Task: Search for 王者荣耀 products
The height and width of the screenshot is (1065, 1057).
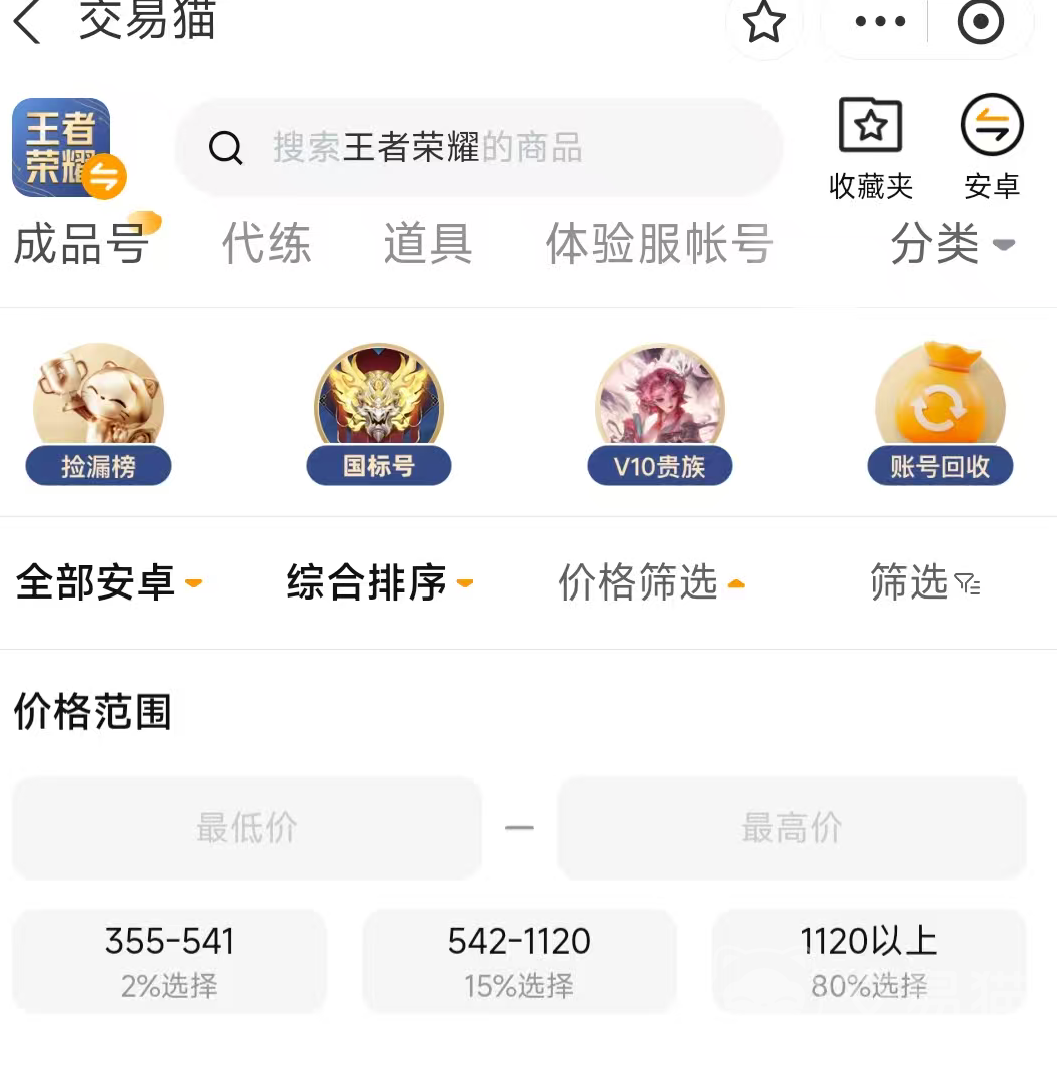Action: coord(478,148)
